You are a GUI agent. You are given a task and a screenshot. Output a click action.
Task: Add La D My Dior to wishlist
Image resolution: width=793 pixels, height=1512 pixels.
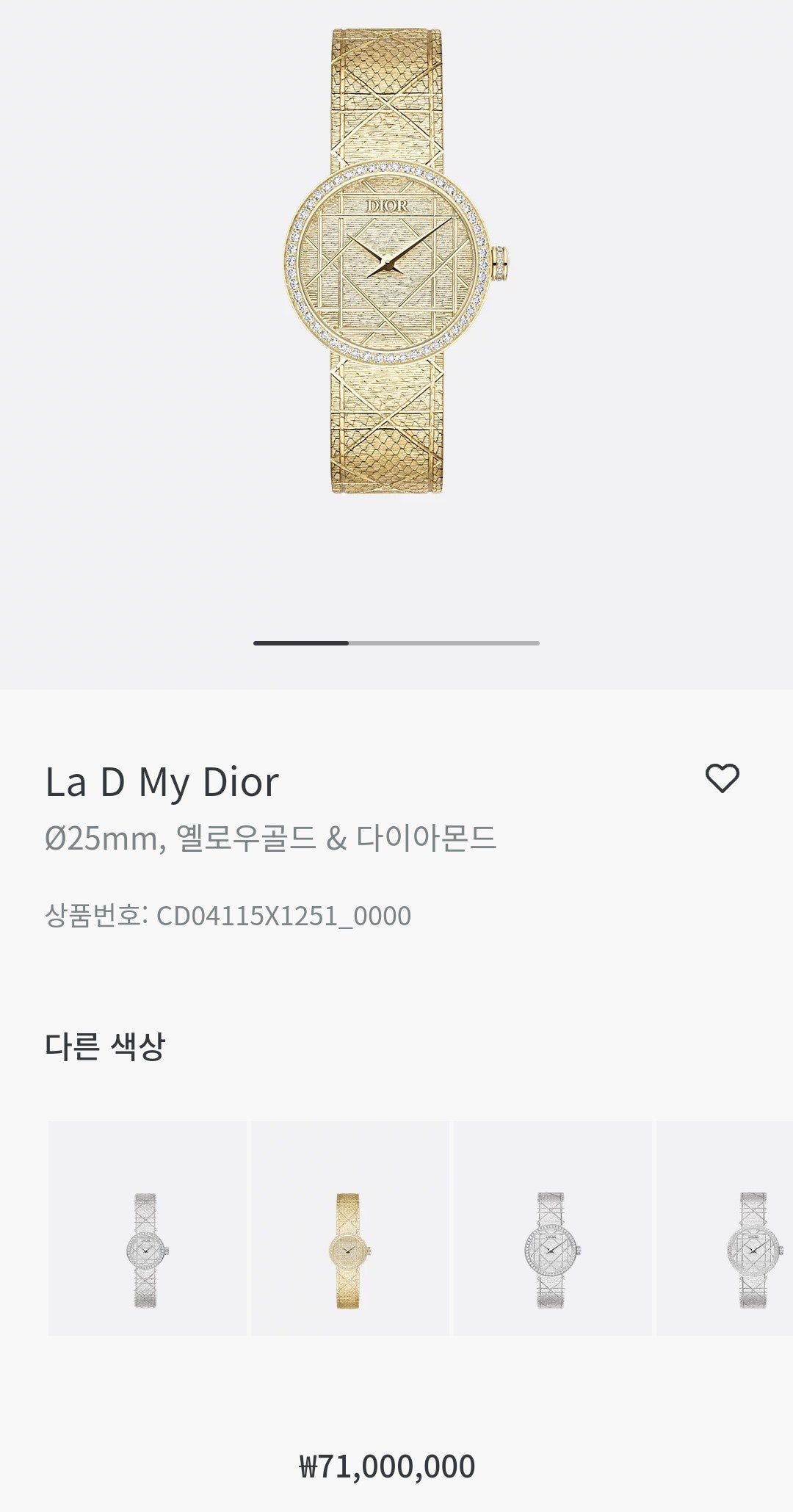click(x=722, y=778)
